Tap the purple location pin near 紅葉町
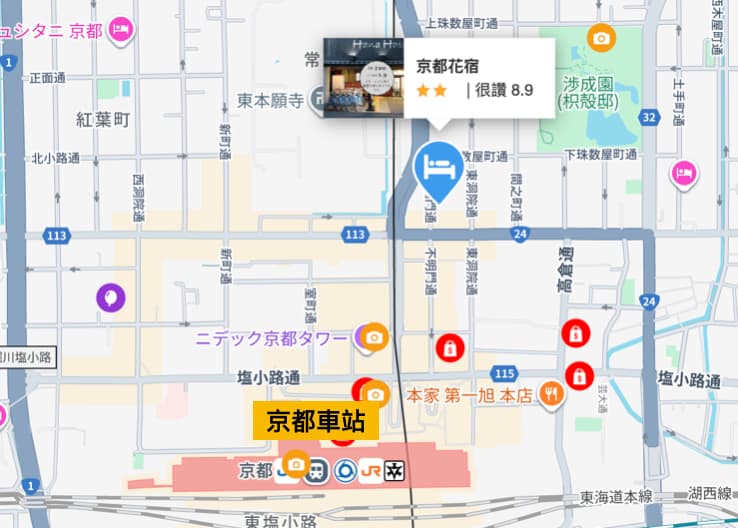Screen dimensions: 738x528 pos(110,297)
